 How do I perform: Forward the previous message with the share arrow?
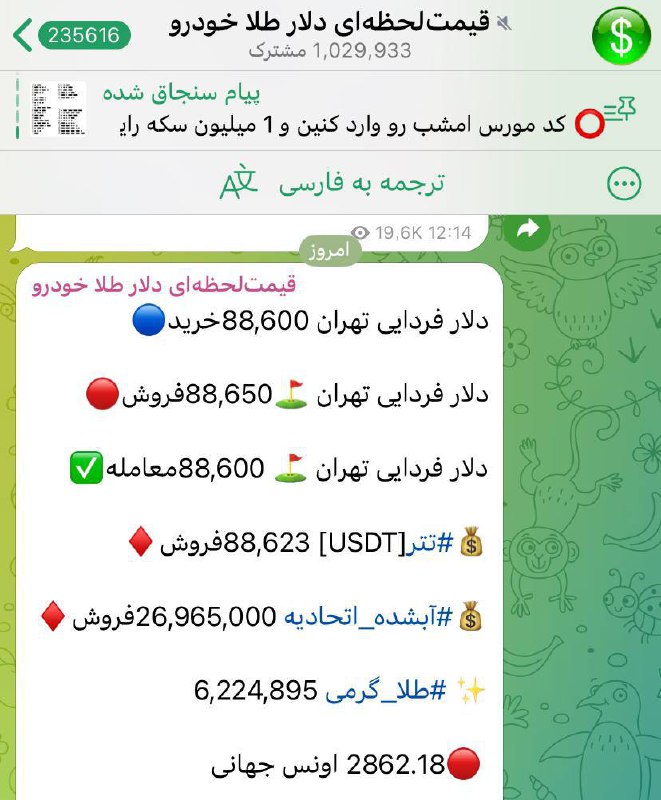pos(527,230)
